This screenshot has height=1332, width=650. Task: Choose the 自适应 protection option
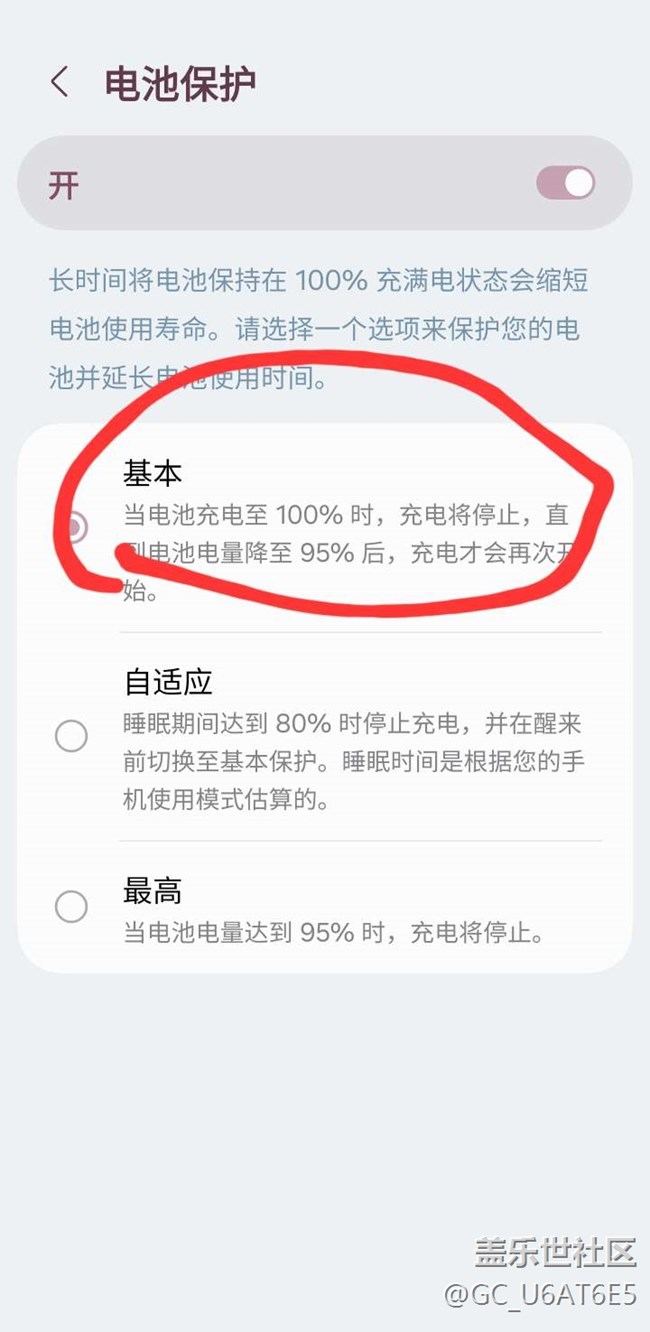click(72, 737)
